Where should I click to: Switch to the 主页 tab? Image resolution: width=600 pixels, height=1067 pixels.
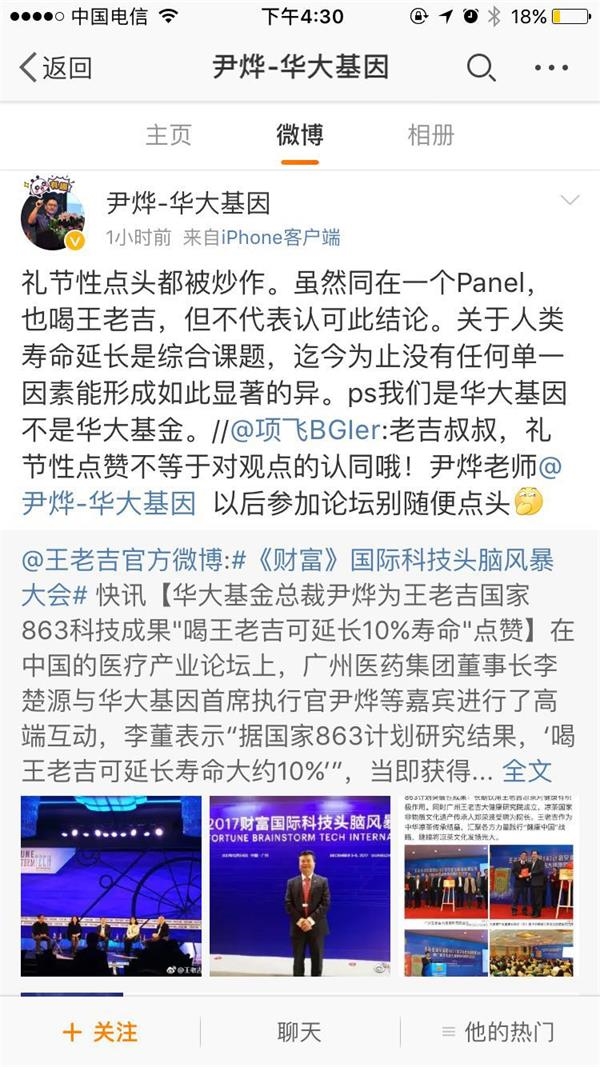coord(168,135)
